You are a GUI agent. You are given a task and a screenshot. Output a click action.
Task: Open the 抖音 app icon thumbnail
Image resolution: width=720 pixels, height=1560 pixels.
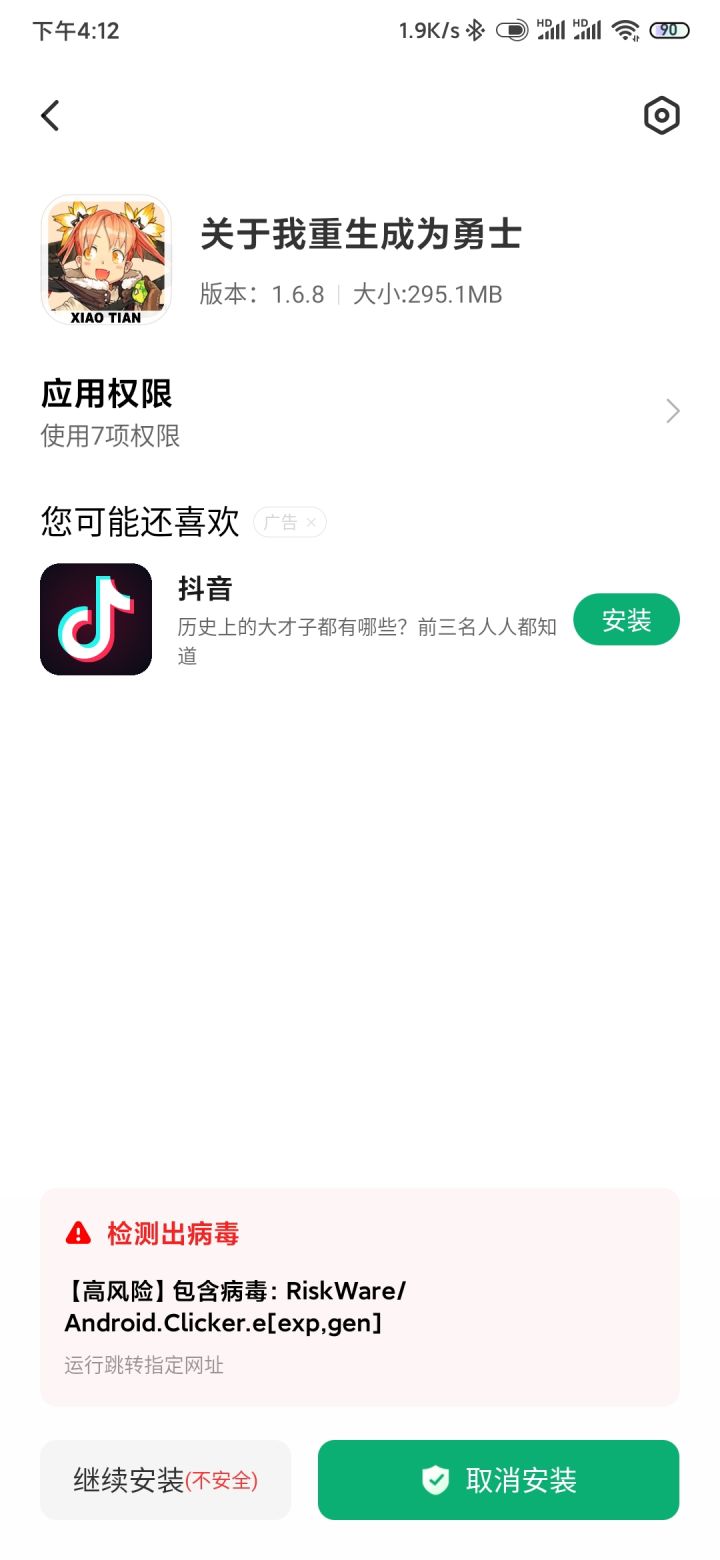point(96,619)
